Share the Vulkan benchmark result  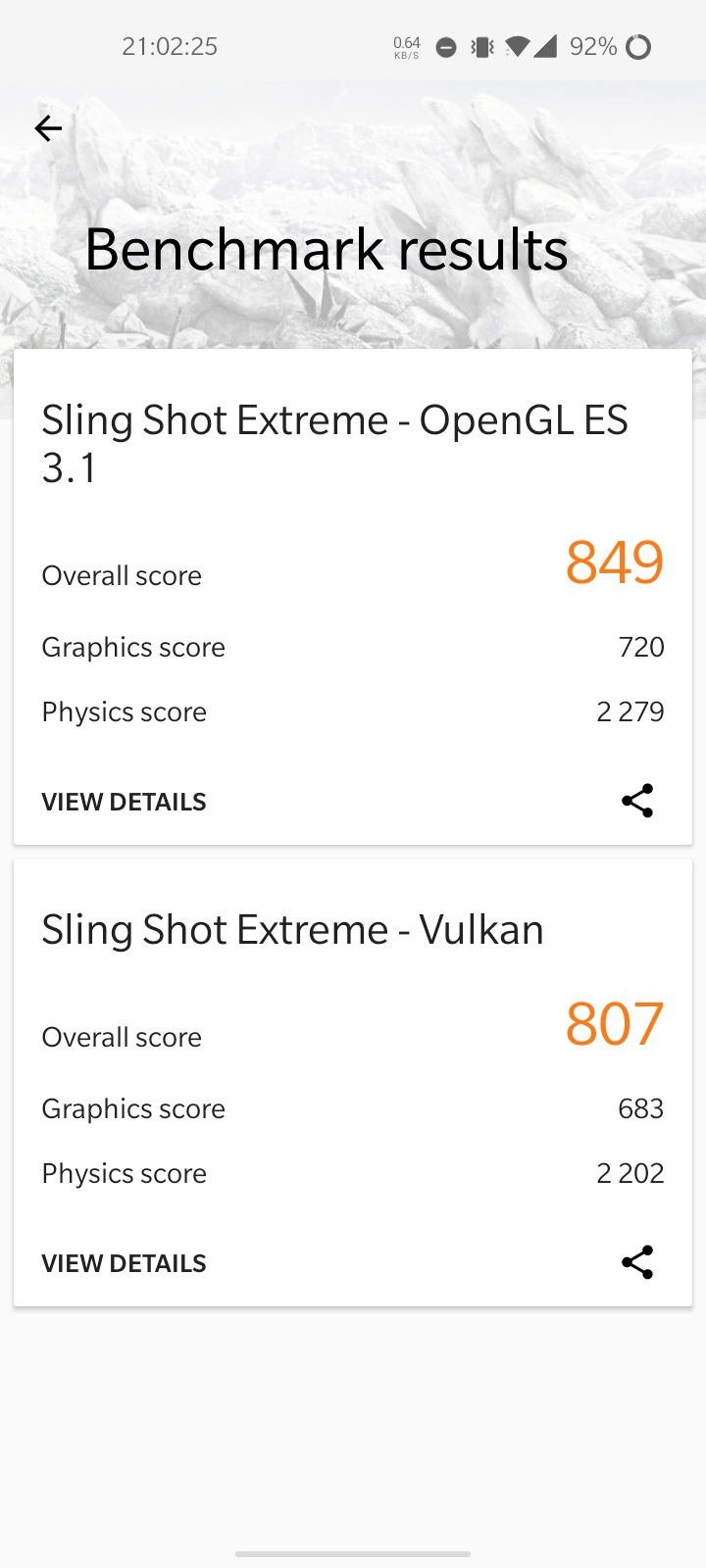(637, 1262)
